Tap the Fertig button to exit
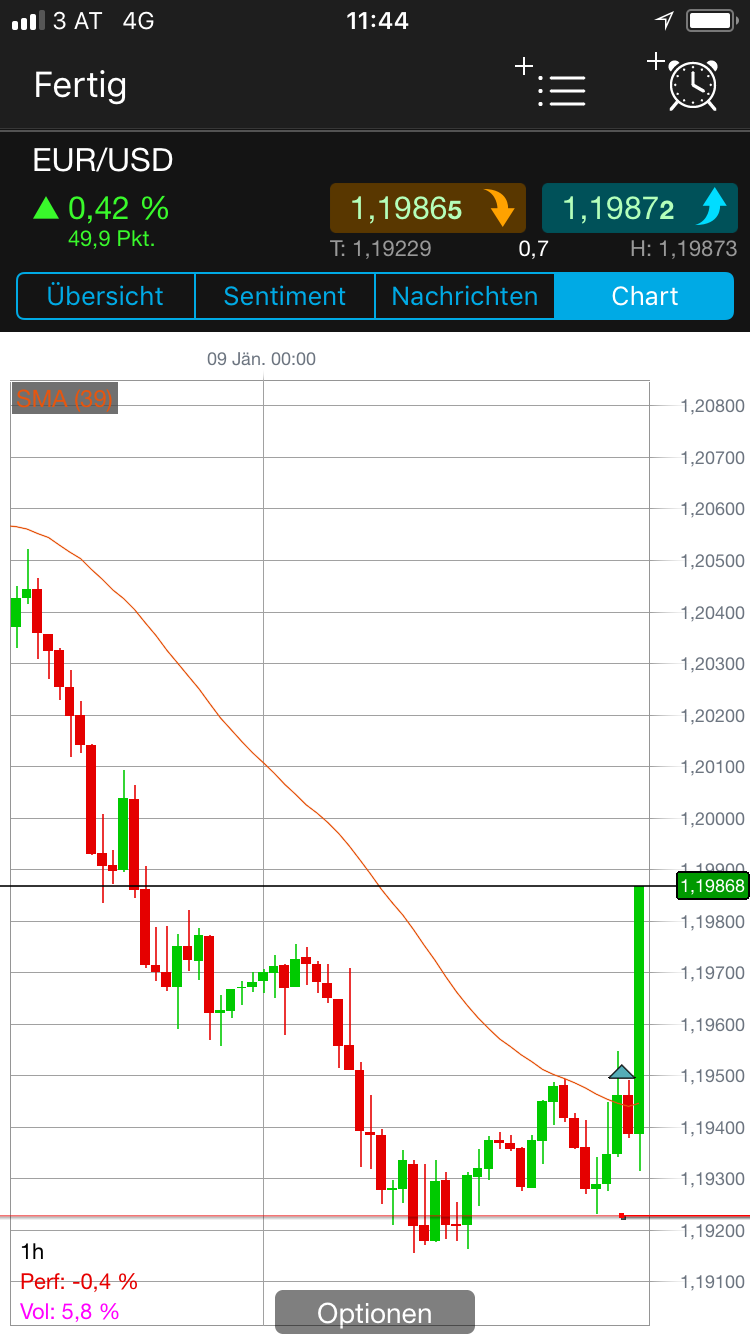This screenshot has height=1334, width=750. coord(79,86)
